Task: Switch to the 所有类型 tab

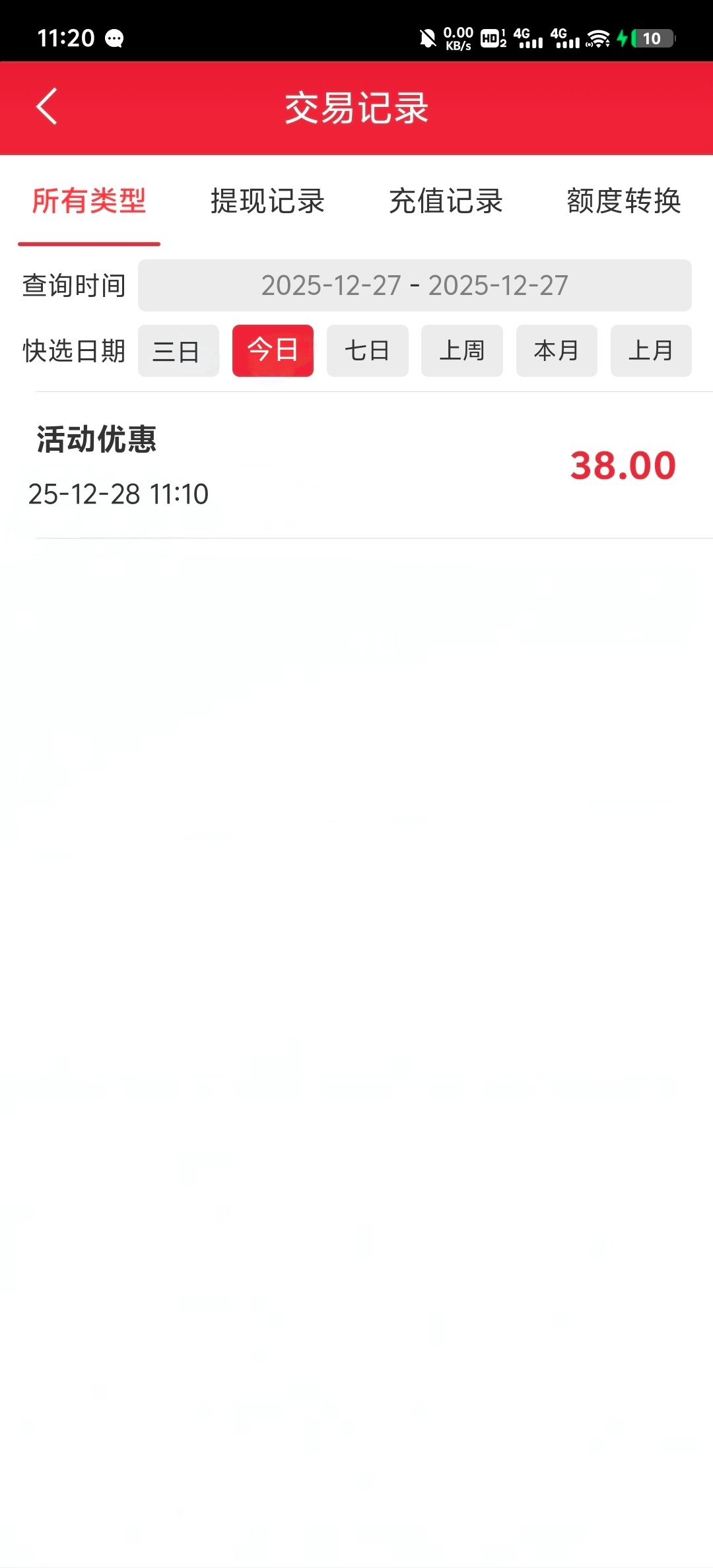Action: (x=89, y=201)
